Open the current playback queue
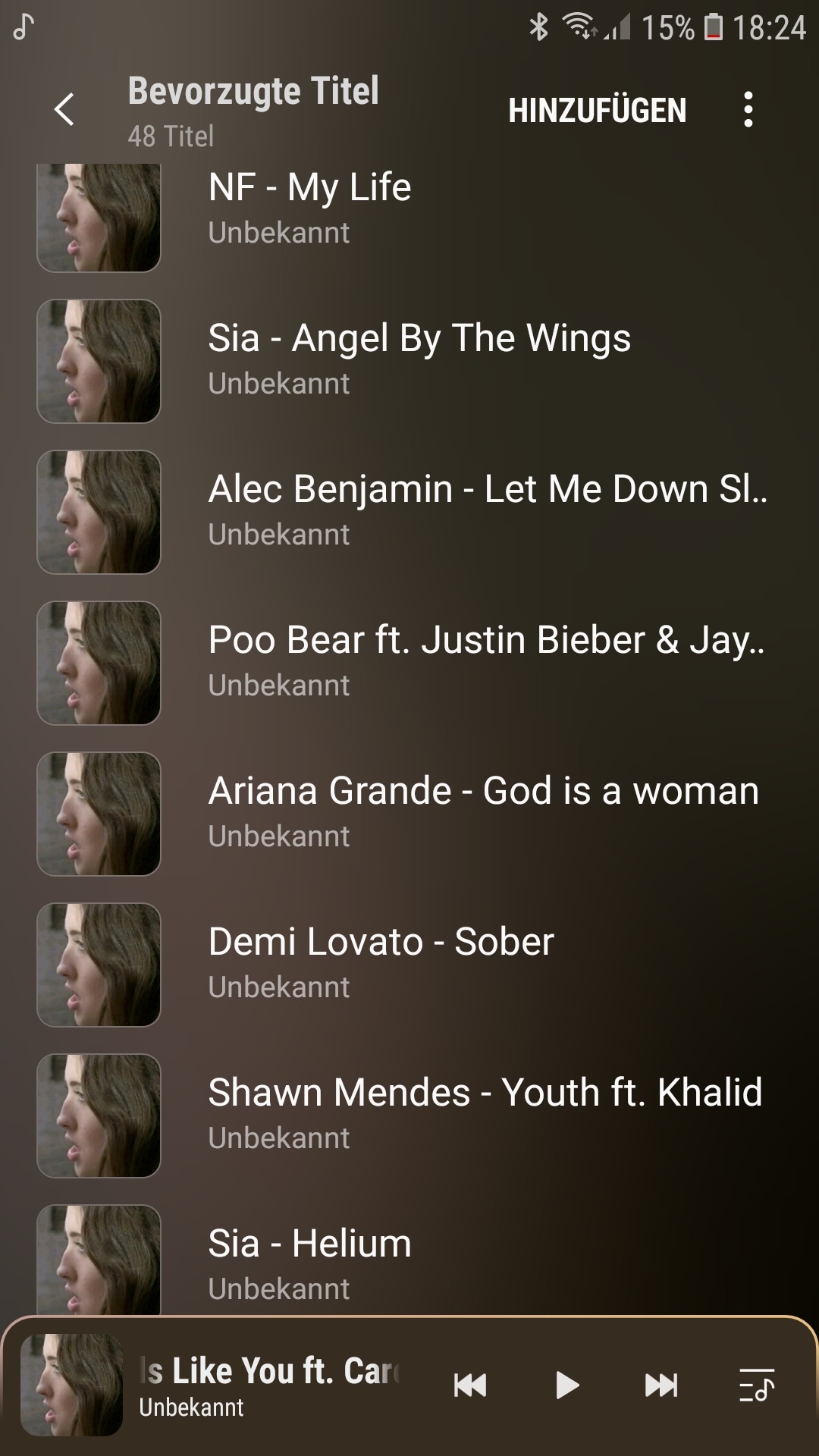Viewport: 819px width, 1456px height. (x=757, y=1385)
